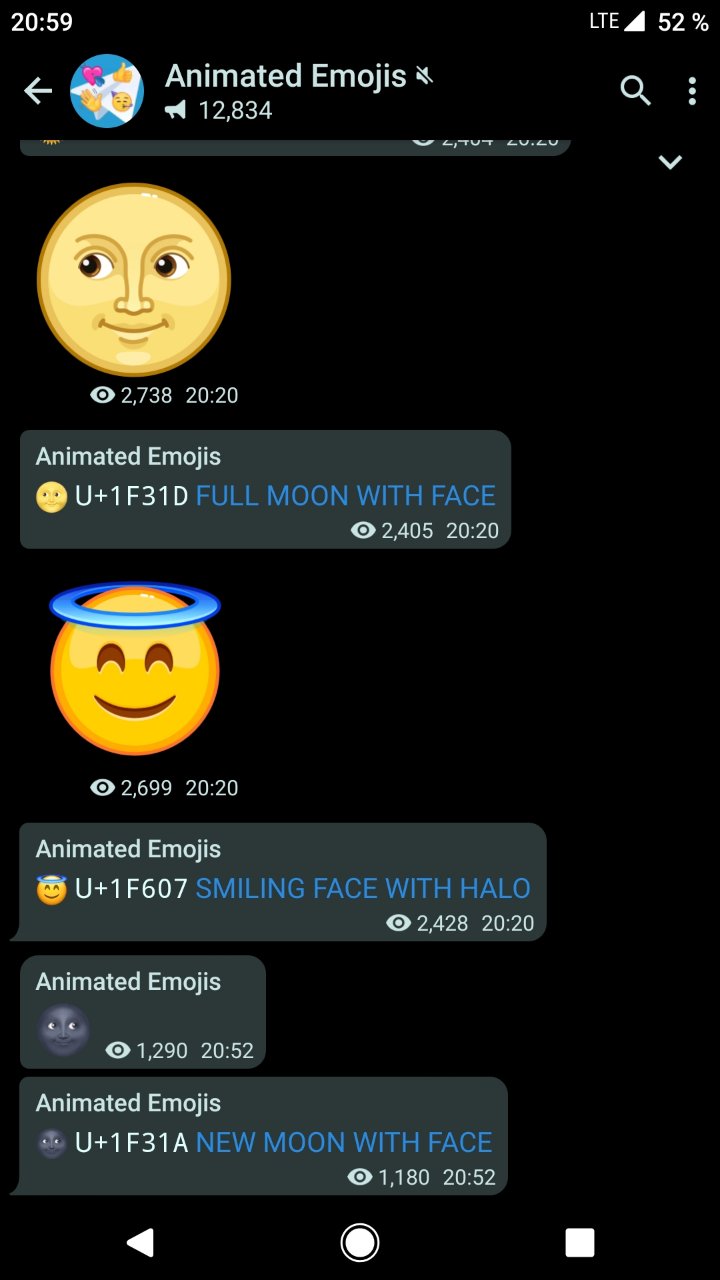Go back from Animated Emojis channel
The image size is (720, 1280).
tap(38, 92)
